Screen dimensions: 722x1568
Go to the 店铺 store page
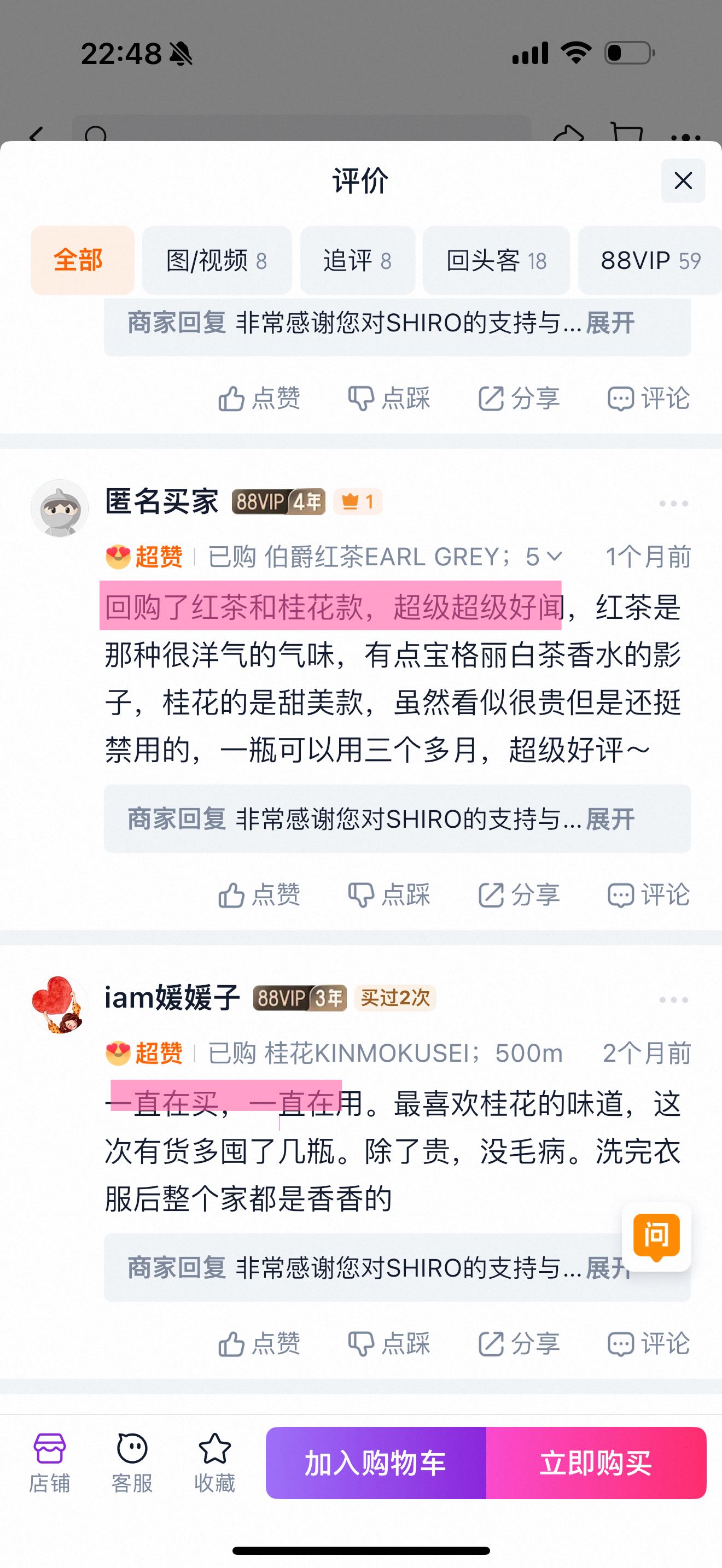pyautogui.click(x=49, y=1464)
